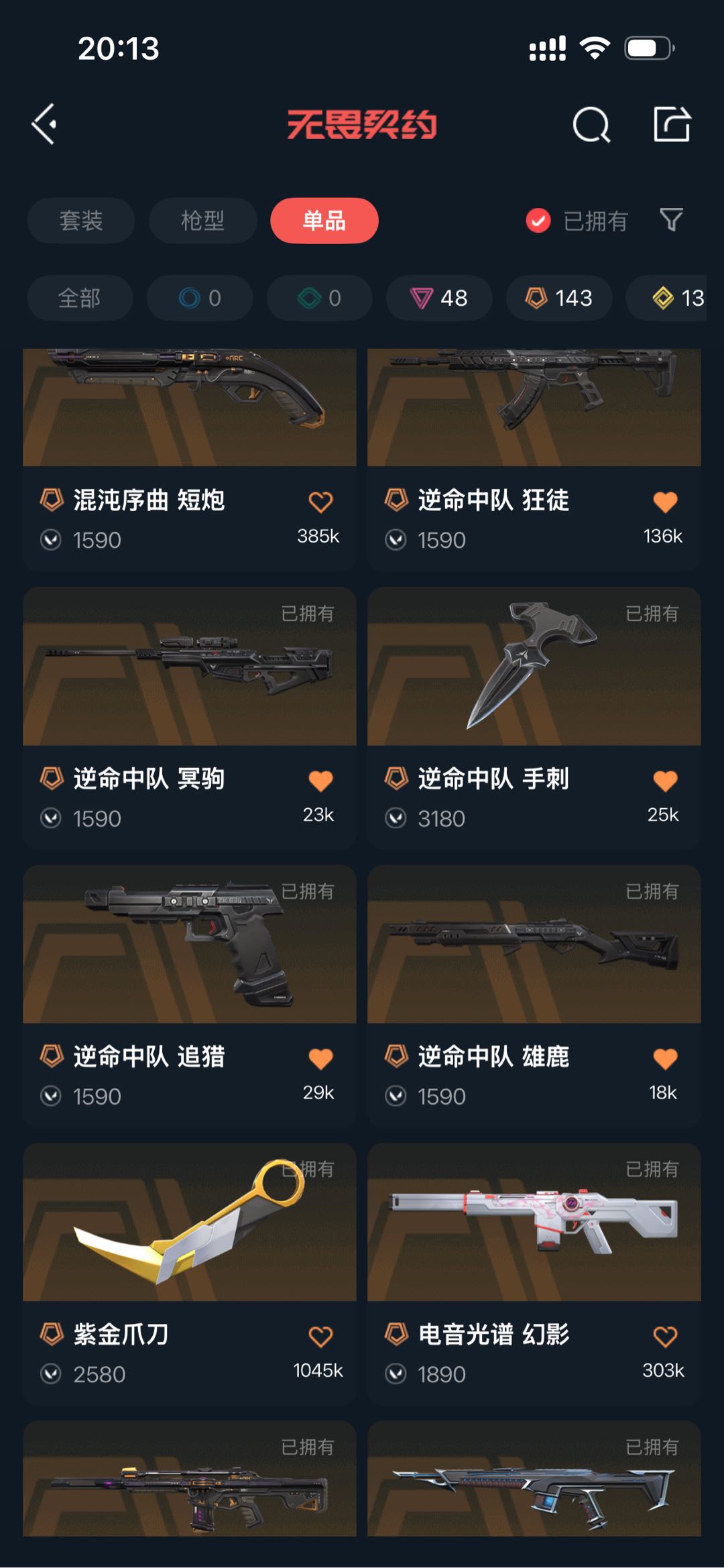The image size is (724, 1568).
Task: Filter by the orange rarity chip showing 143
Action: coord(559,298)
